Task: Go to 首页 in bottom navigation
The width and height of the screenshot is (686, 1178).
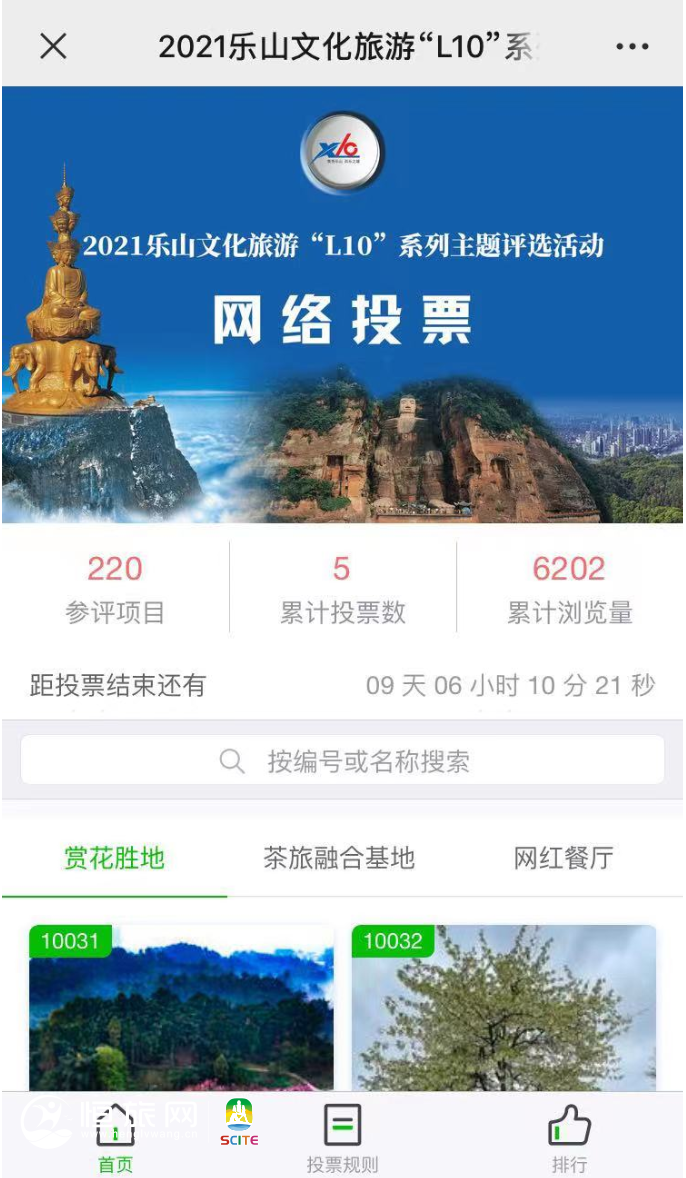Action: [x=115, y=1138]
